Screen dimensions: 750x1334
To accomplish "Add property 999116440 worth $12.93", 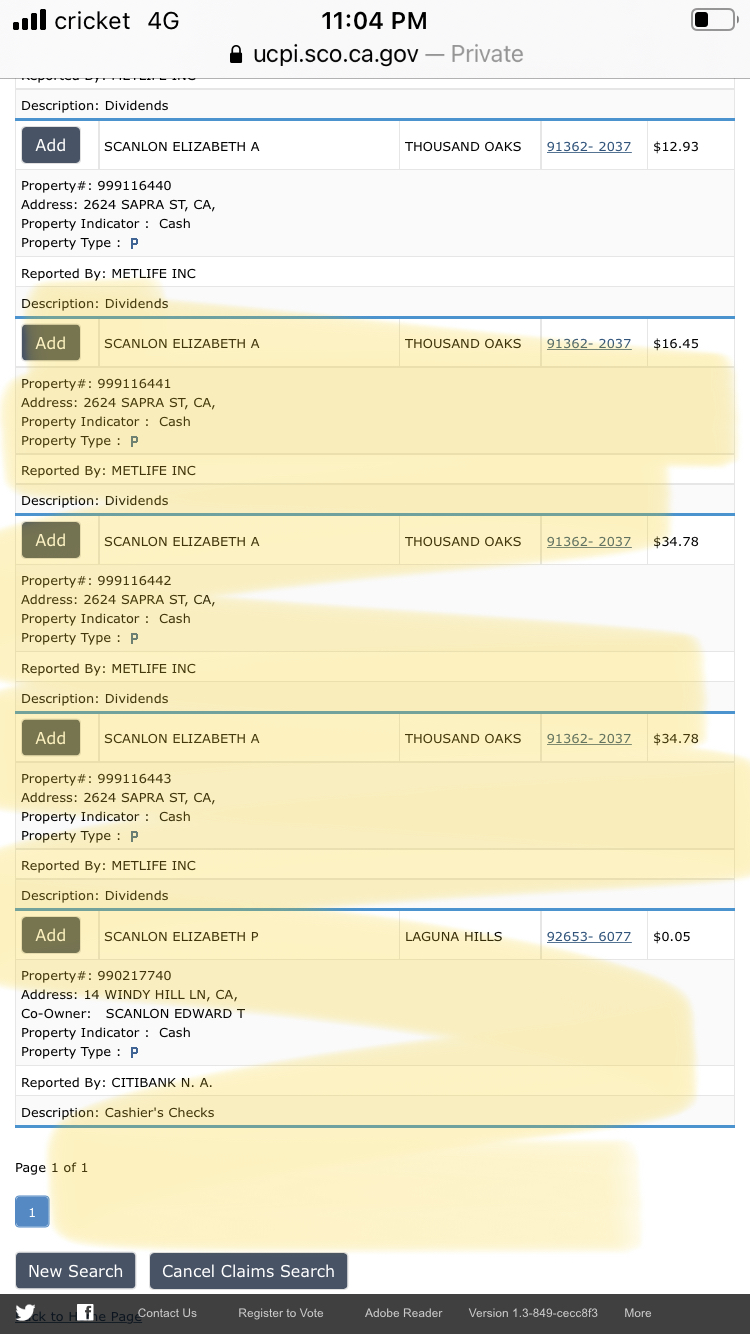I will [x=51, y=145].
